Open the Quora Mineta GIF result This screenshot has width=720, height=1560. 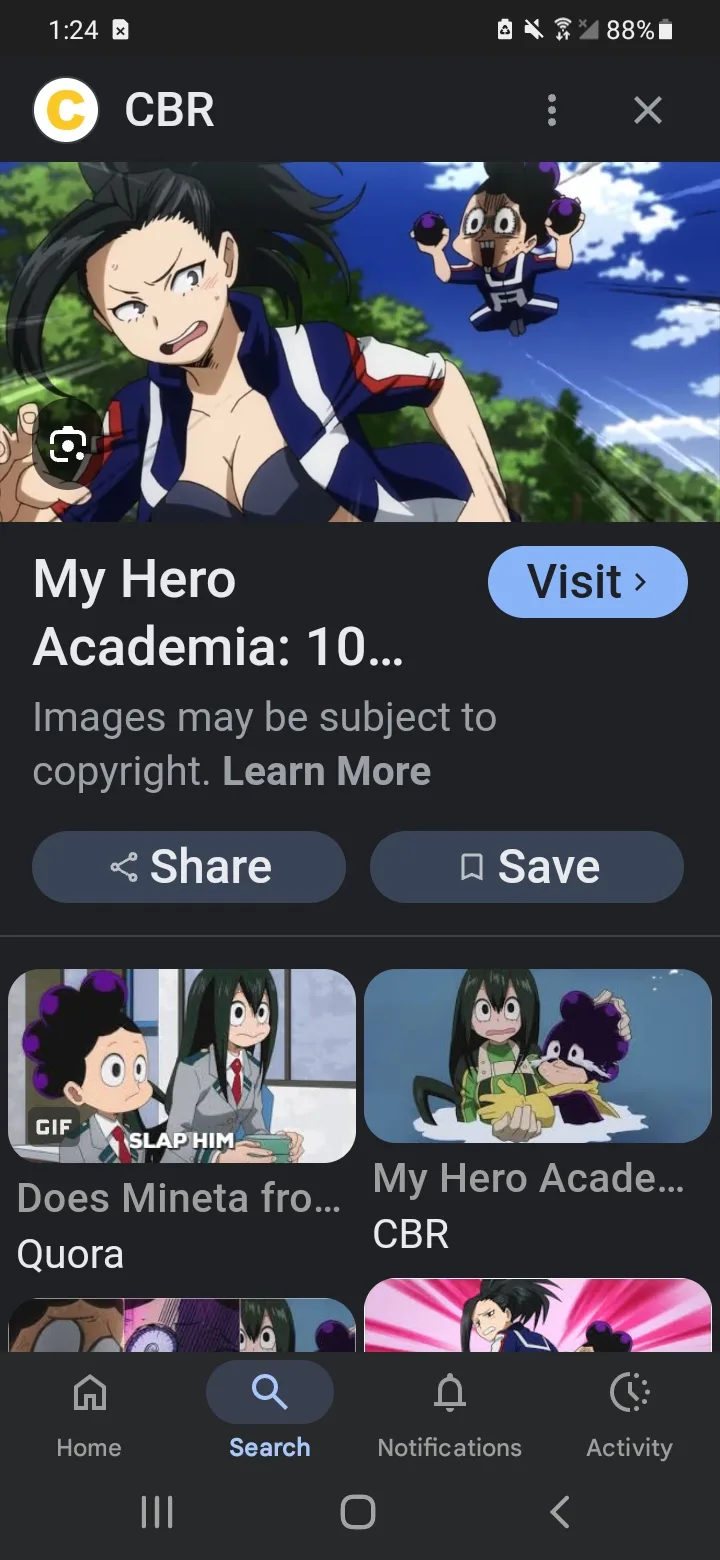[x=182, y=1066]
